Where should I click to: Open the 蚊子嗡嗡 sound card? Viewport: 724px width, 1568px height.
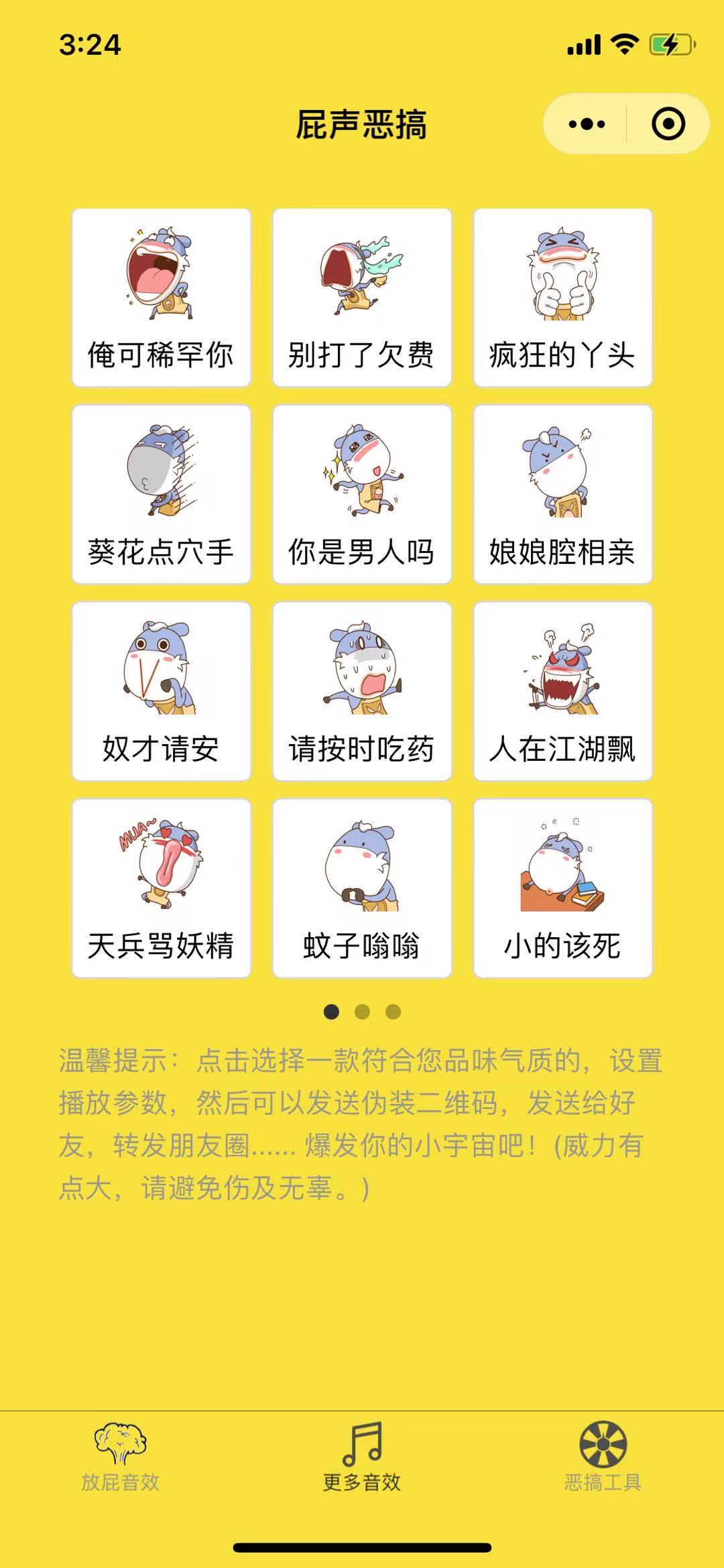click(362, 888)
